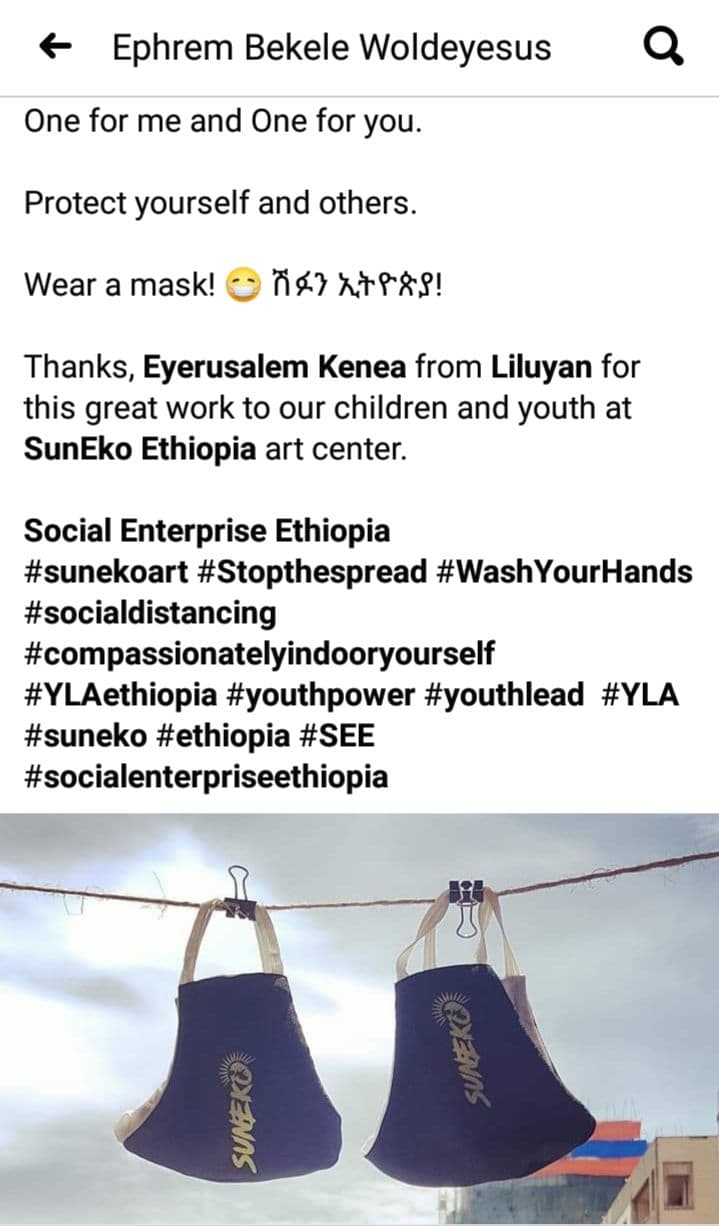
Task: Tap the #compassionatelyindooryourself hashtag
Action: (259, 654)
